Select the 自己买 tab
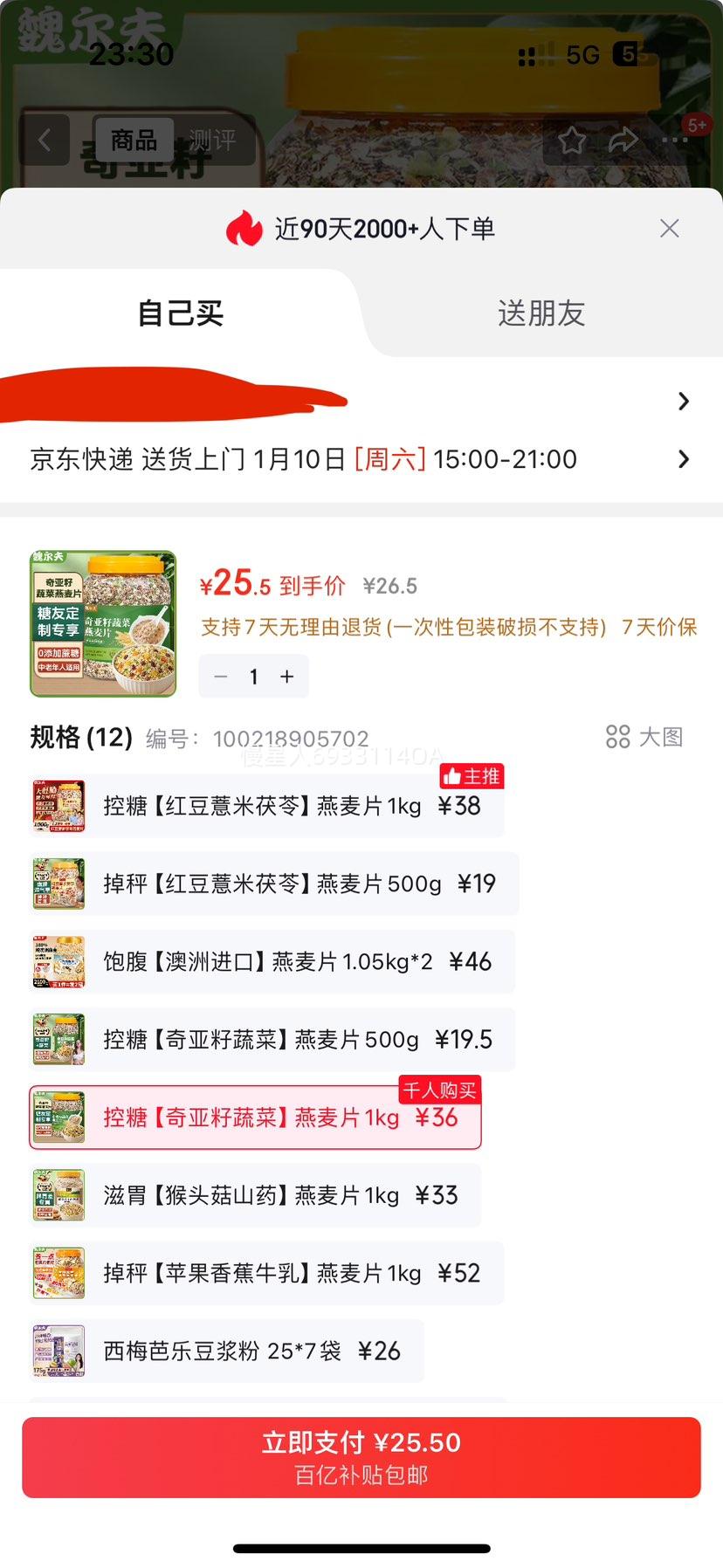The width and height of the screenshot is (723, 1568). point(181,313)
